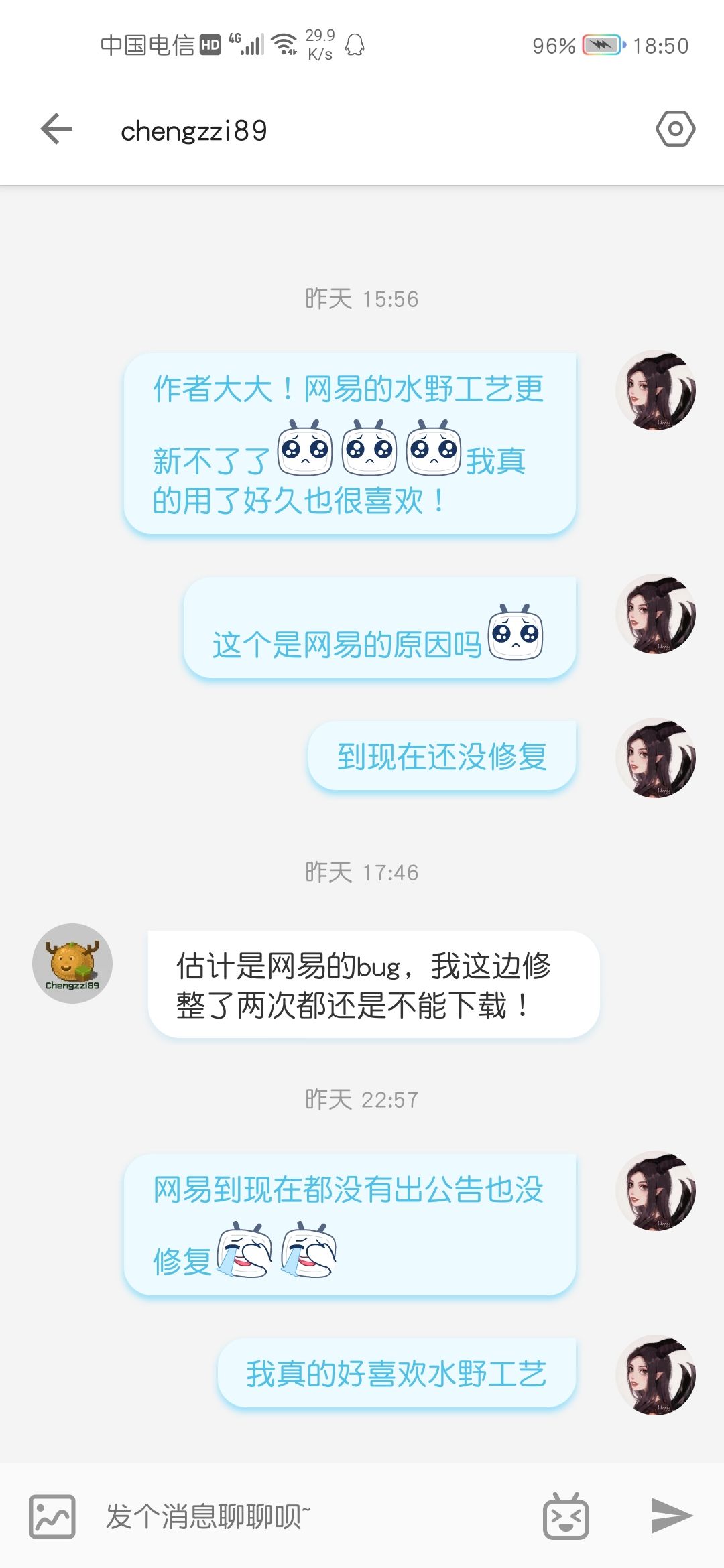Send the message with the arrow icon

tap(671, 1515)
